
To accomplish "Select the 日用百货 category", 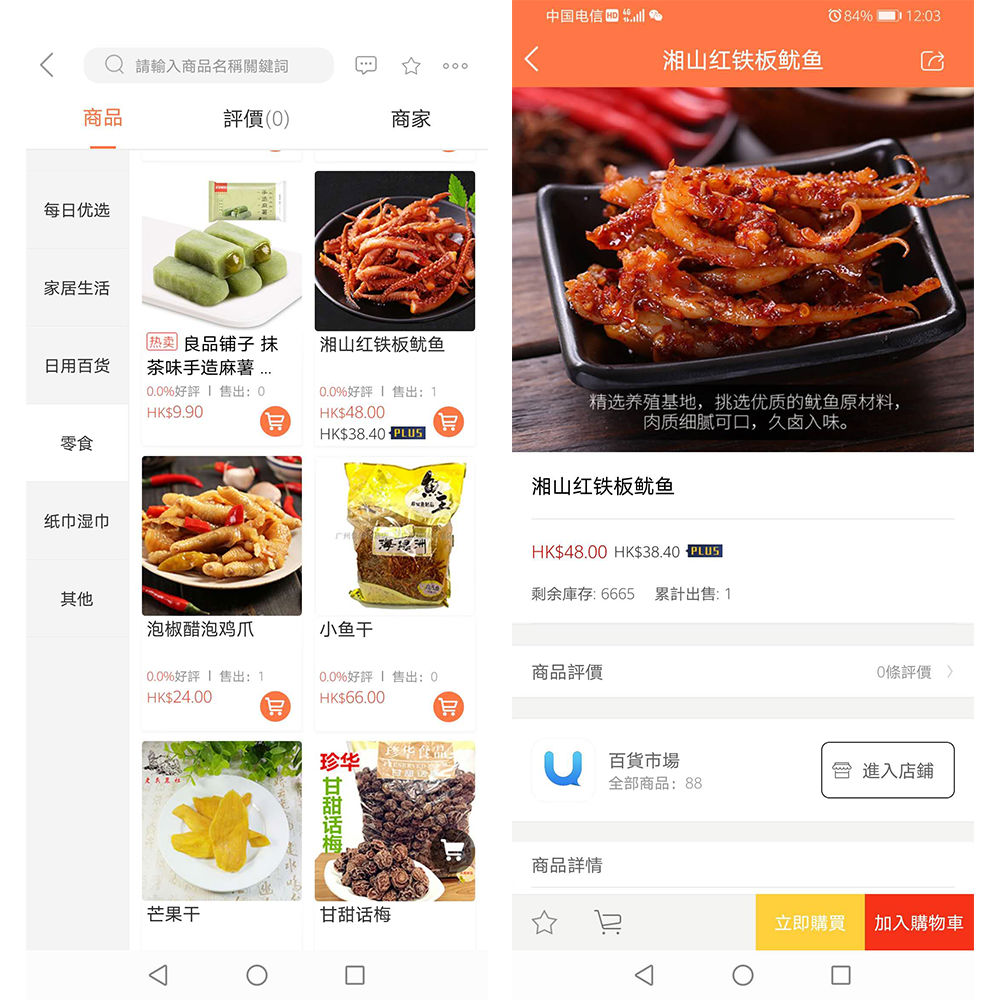I will click(77, 366).
